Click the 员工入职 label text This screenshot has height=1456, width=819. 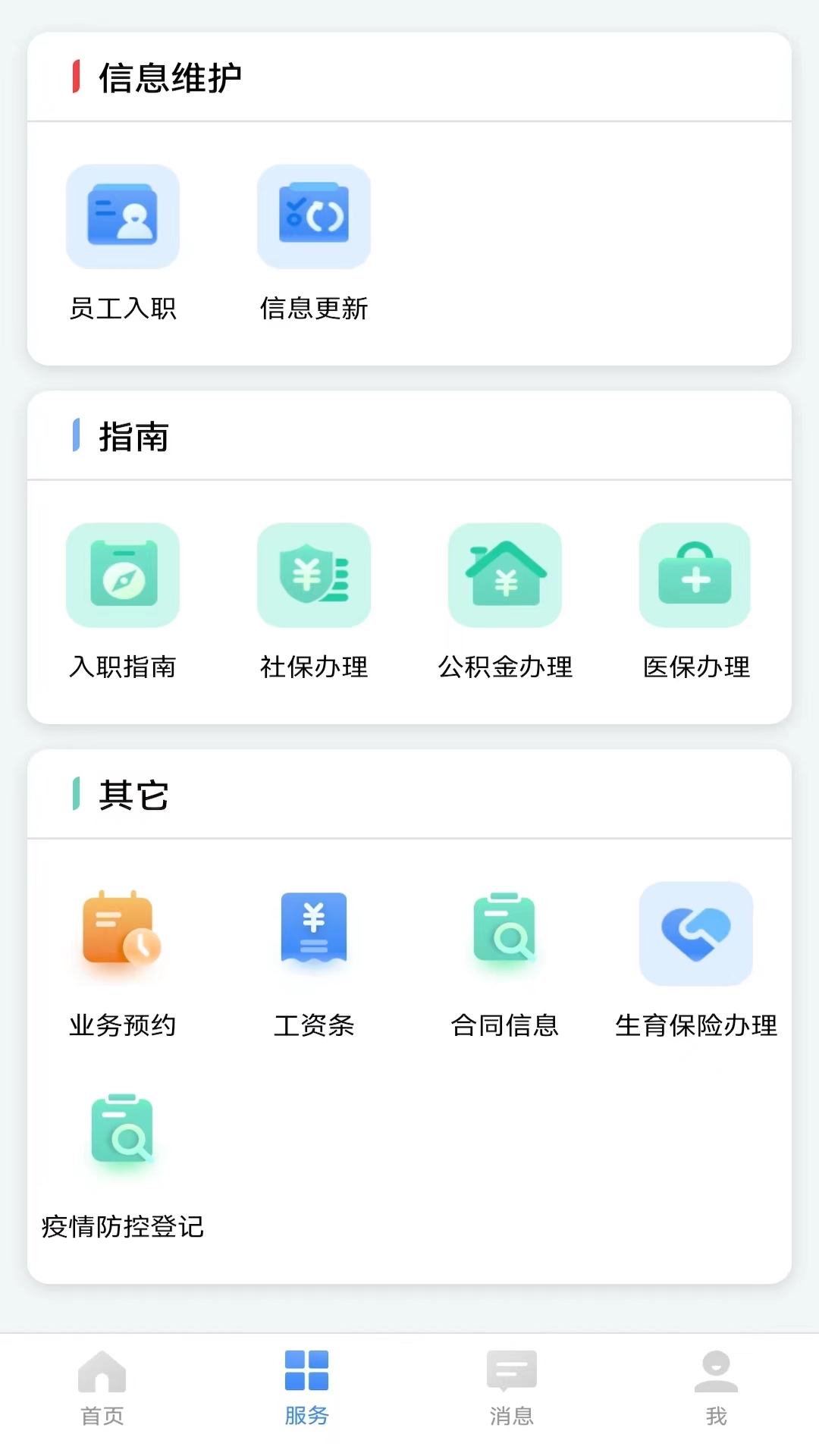point(122,308)
